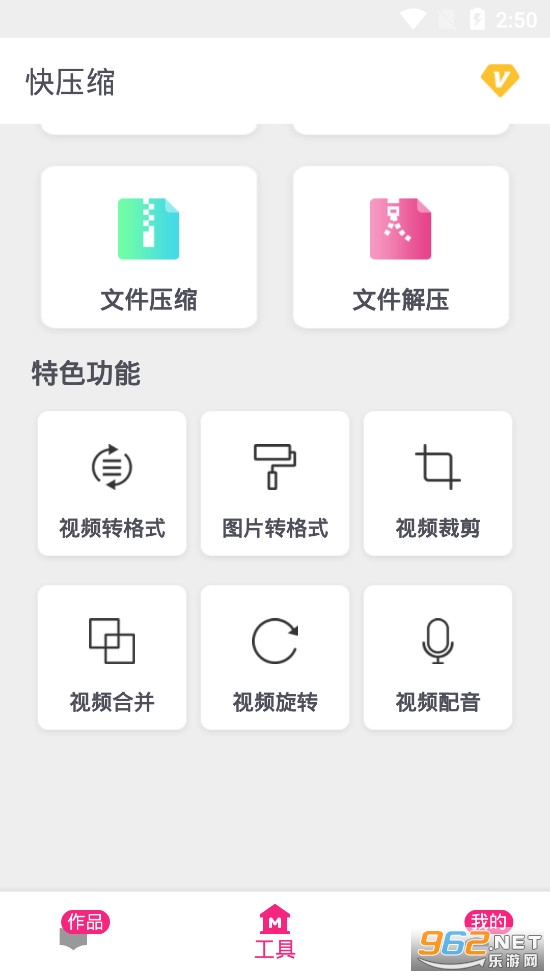550x977 pixels.
Task: Select 图片转格式 image format converter
Action: click(x=275, y=484)
